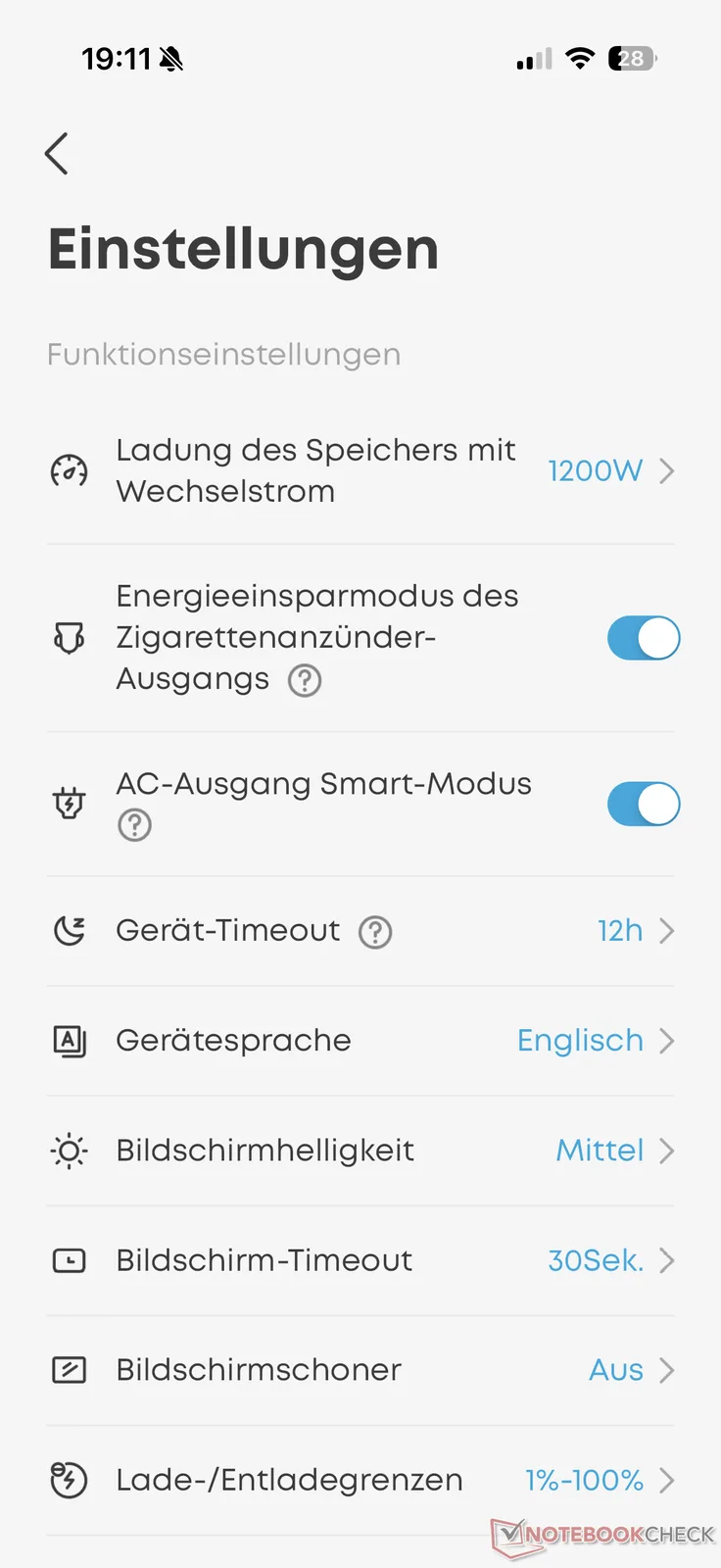
Task: Disable the AC-Ausgang Smart-Modus switch
Action: point(643,805)
